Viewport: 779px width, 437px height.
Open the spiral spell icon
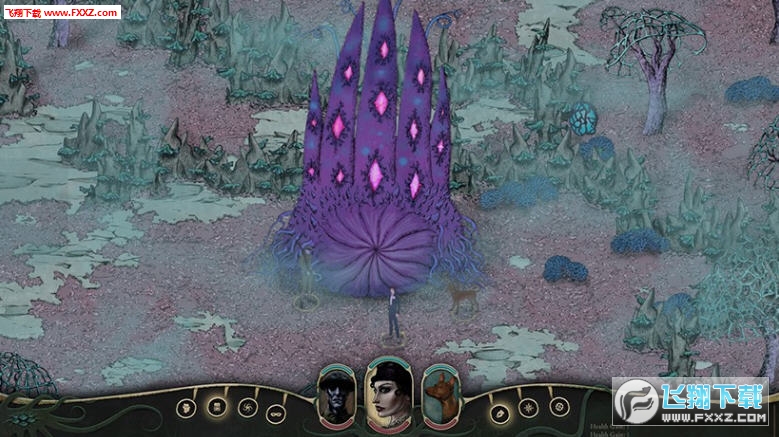(x=247, y=407)
